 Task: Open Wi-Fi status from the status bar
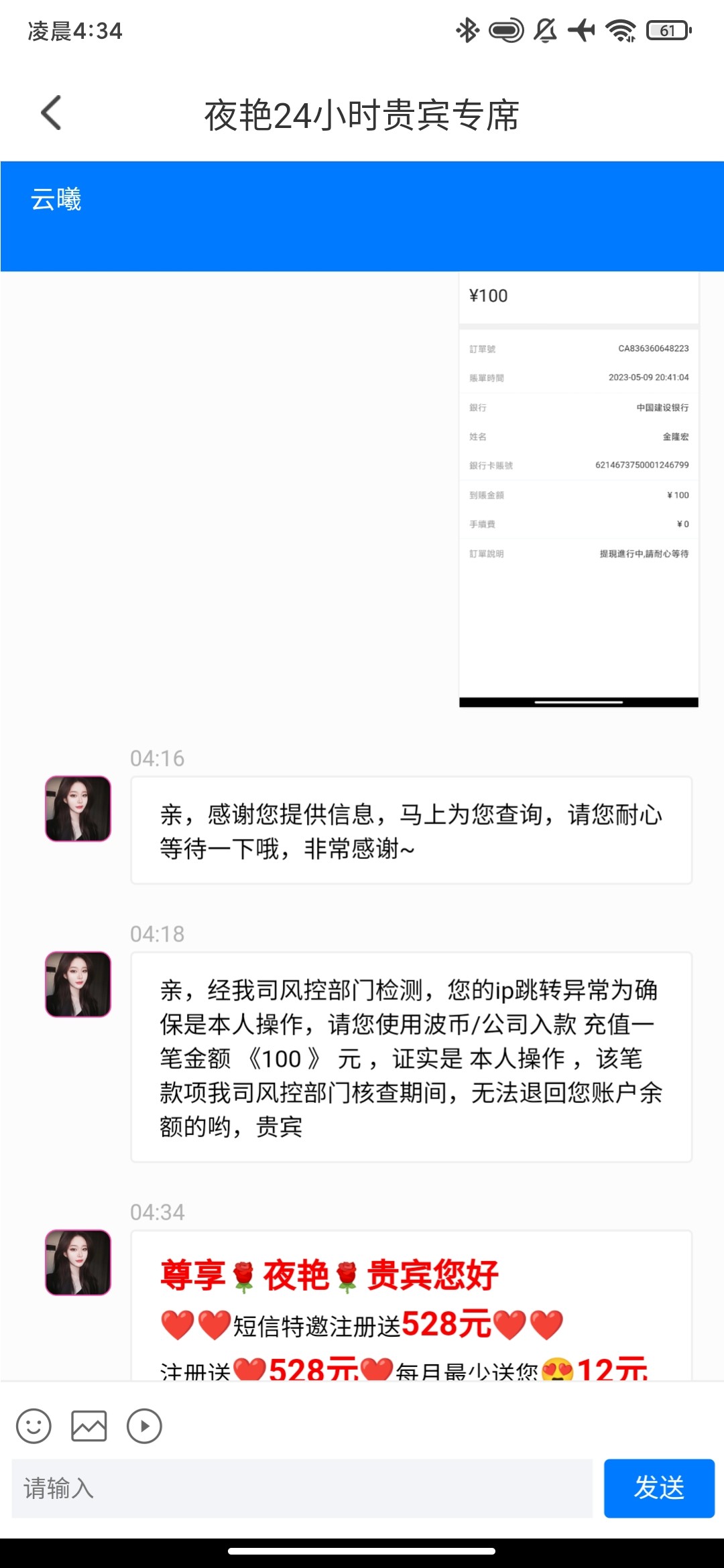coord(620,29)
